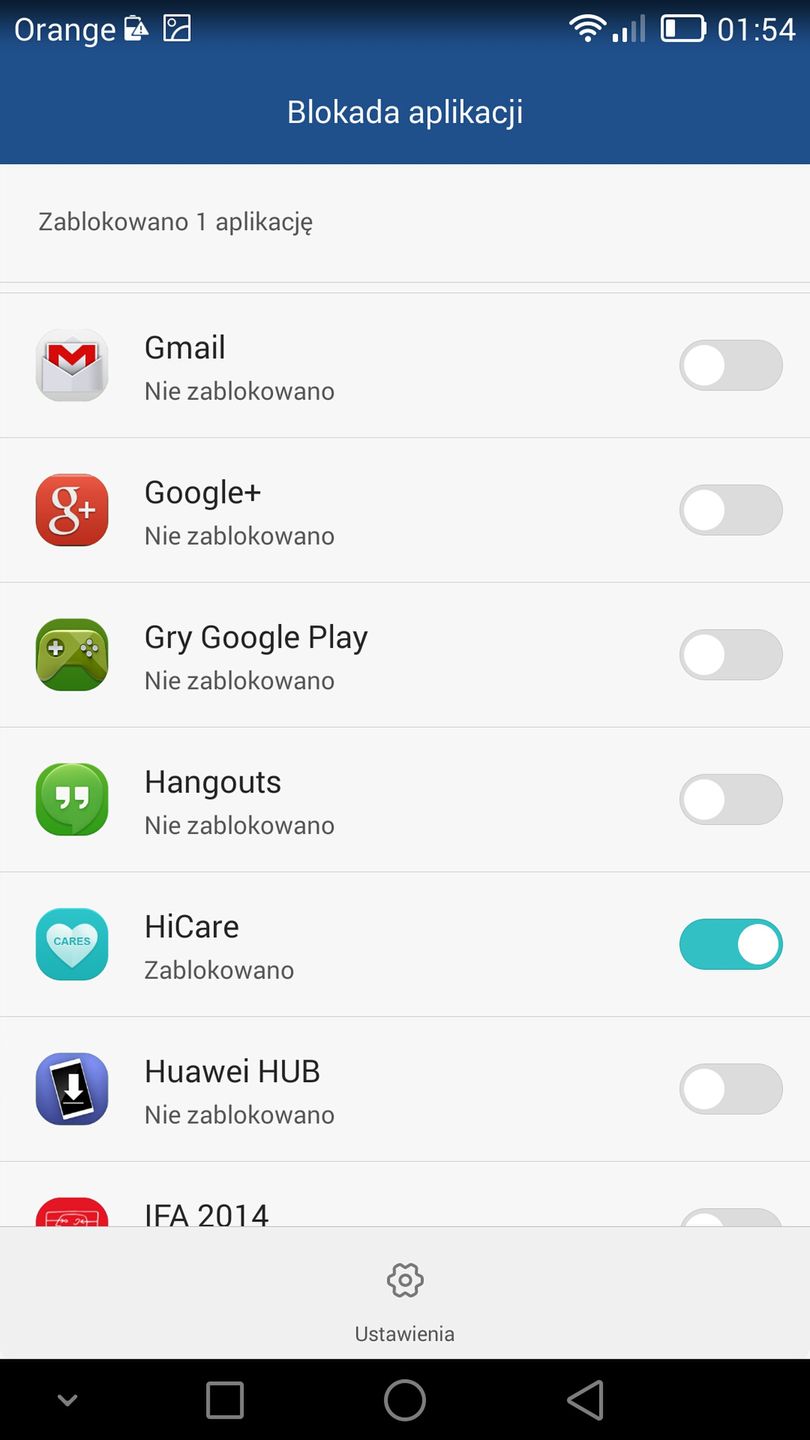Screen dimensions: 810x1440
Task: Tap the Wi-Fi status bar icon
Action: point(589,28)
